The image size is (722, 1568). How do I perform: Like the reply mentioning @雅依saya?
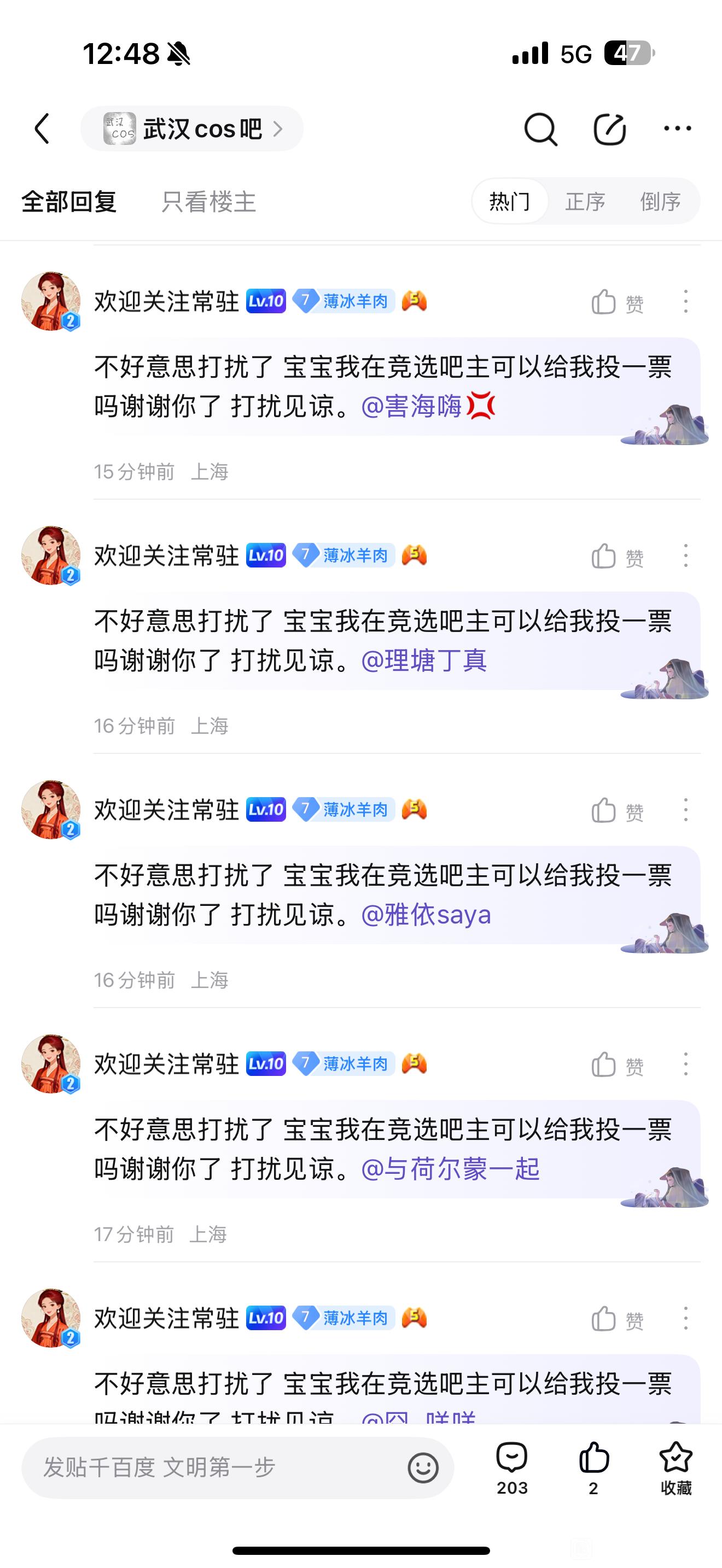coord(616,811)
